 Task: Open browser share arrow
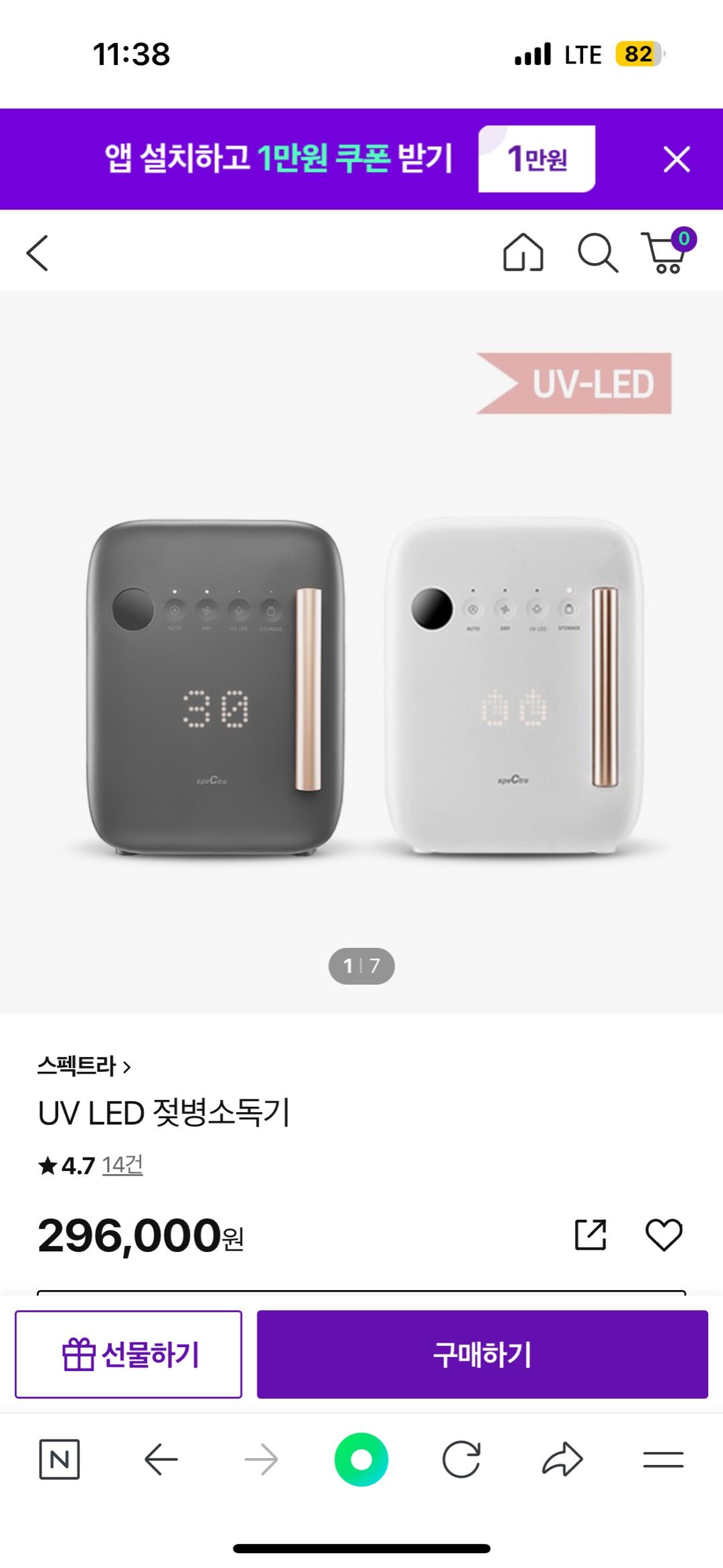coord(562,1459)
